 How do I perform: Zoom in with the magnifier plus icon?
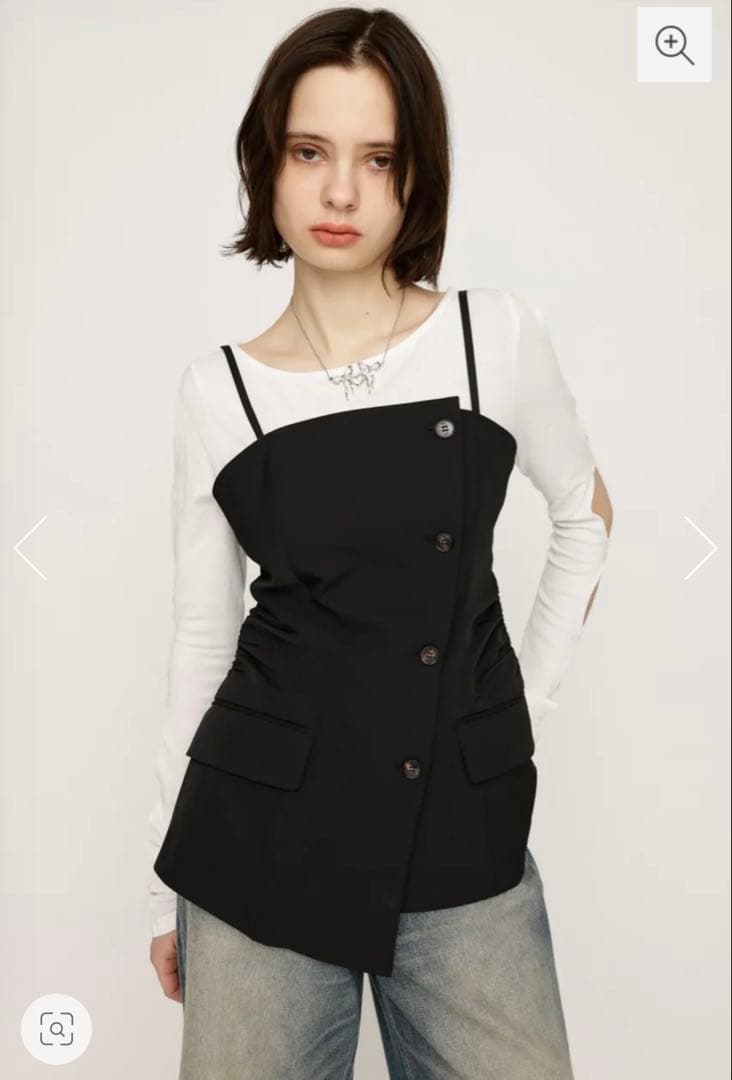tap(674, 45)
